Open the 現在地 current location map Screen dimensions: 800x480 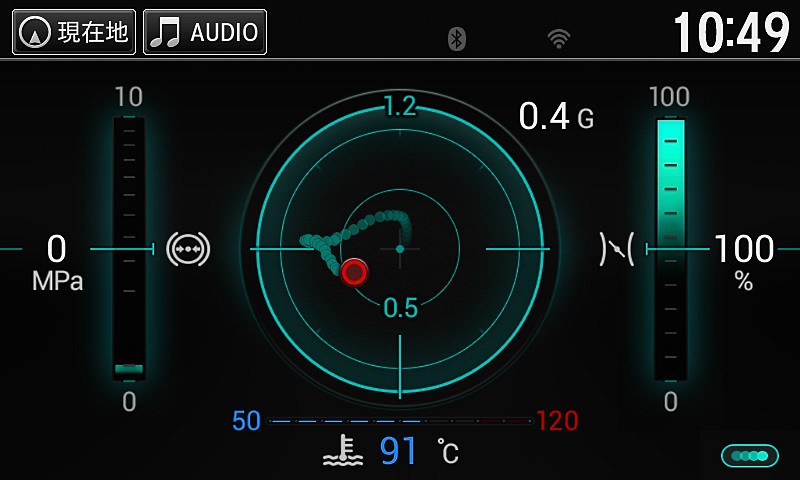[74, 33]
